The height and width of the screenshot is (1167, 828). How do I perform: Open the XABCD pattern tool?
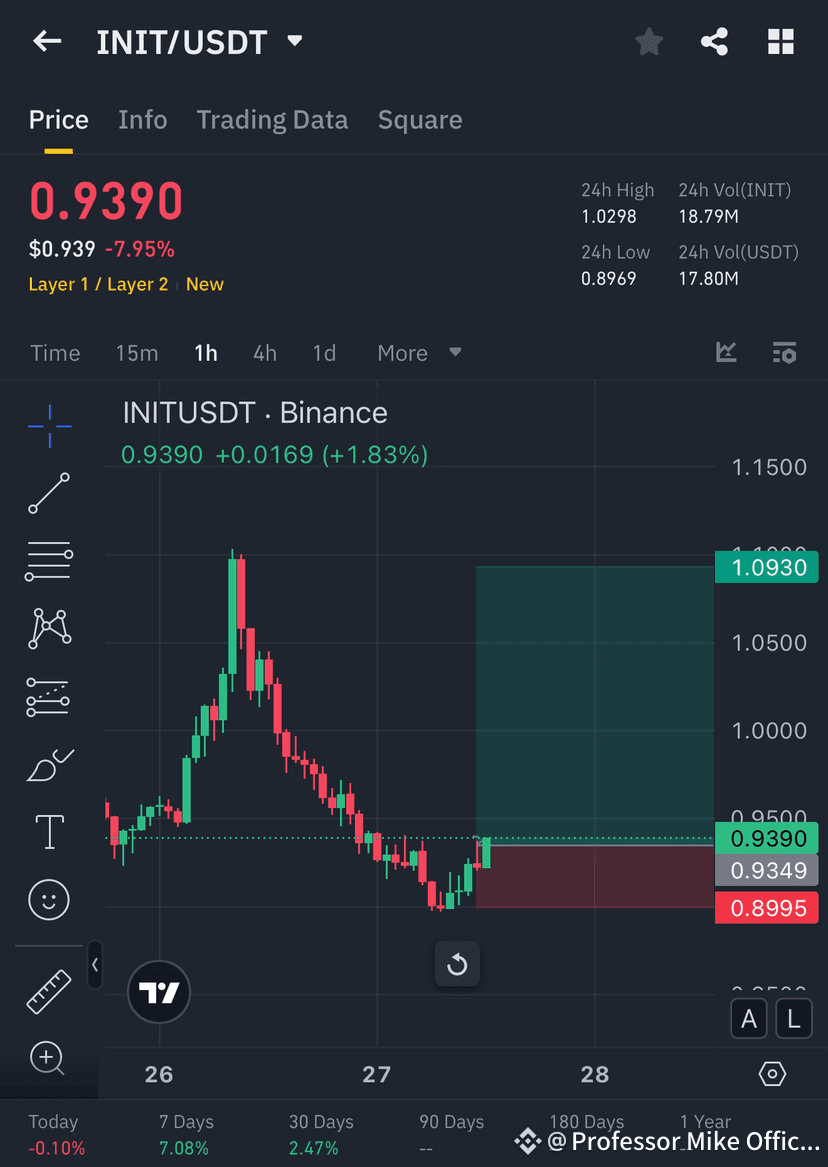[48, 627]
